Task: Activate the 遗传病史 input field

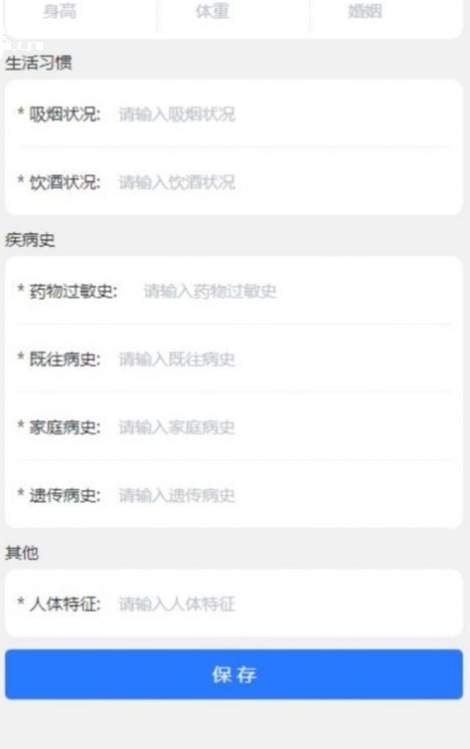Action: point(284,495)
